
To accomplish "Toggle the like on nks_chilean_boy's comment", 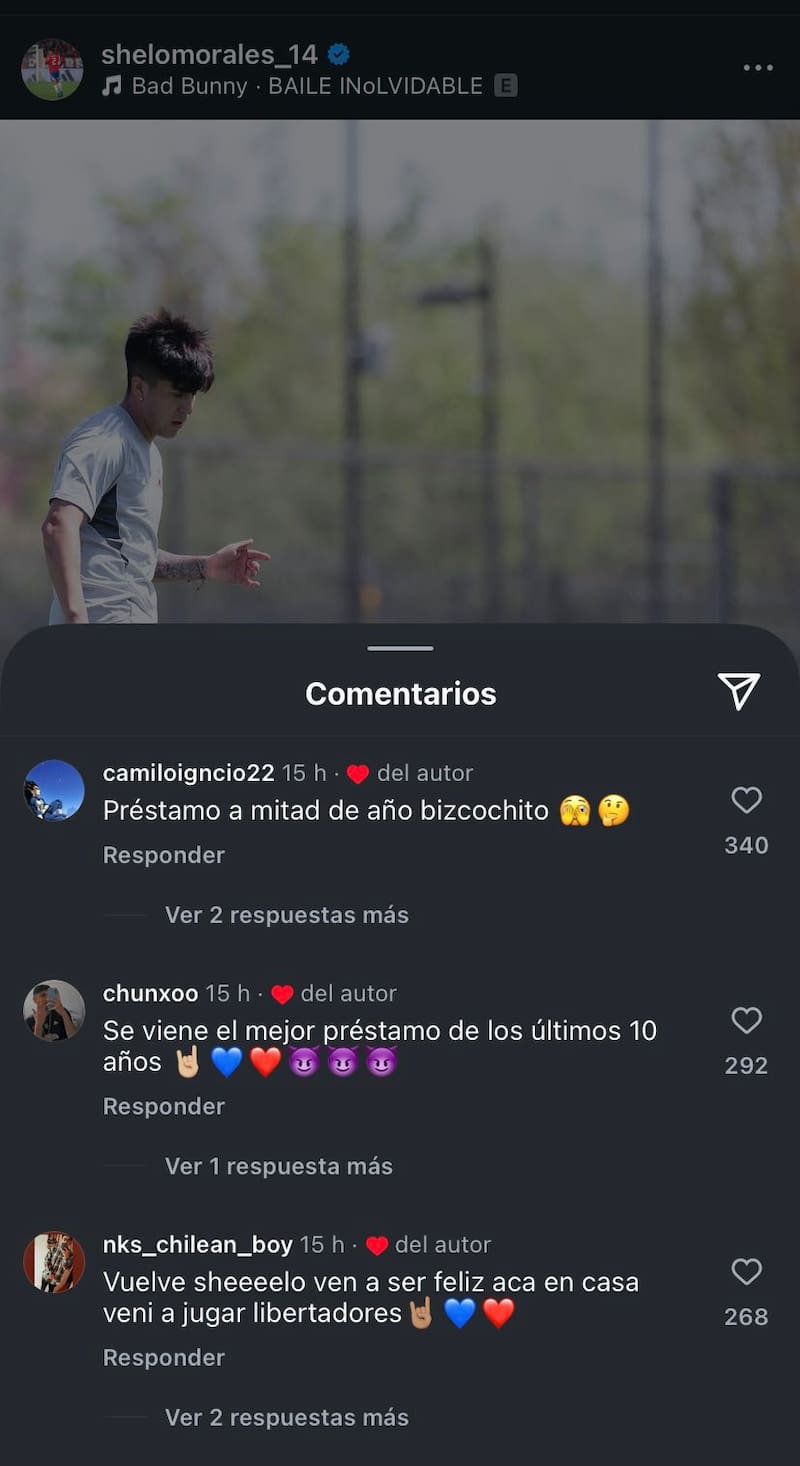I will pos(746,1272).
